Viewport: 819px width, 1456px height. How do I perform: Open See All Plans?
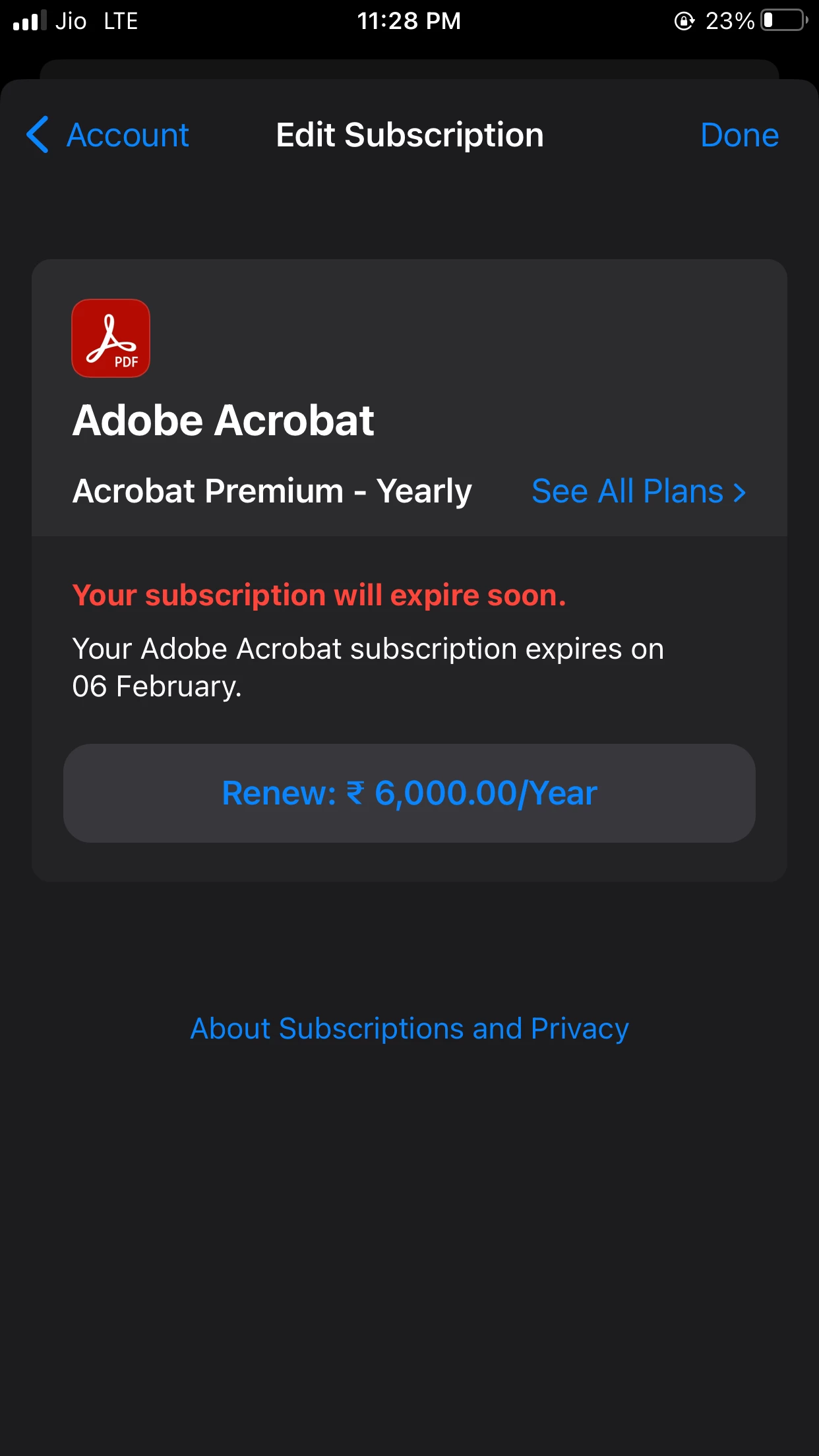click(638, 491)
